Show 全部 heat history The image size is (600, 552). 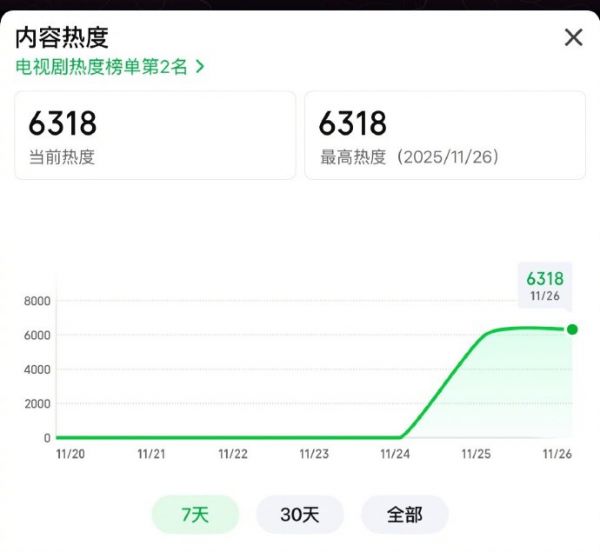(404, 515)
